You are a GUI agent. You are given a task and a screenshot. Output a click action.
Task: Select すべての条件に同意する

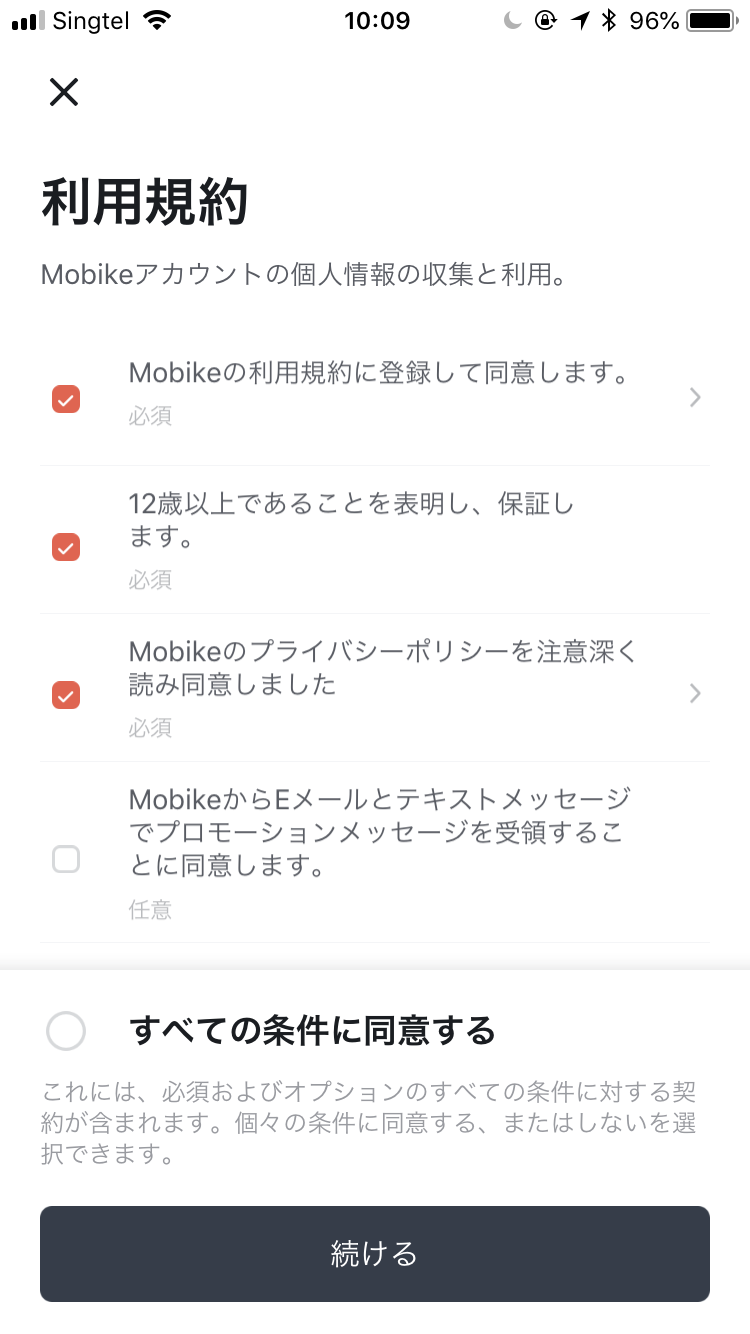[66, 1031]
